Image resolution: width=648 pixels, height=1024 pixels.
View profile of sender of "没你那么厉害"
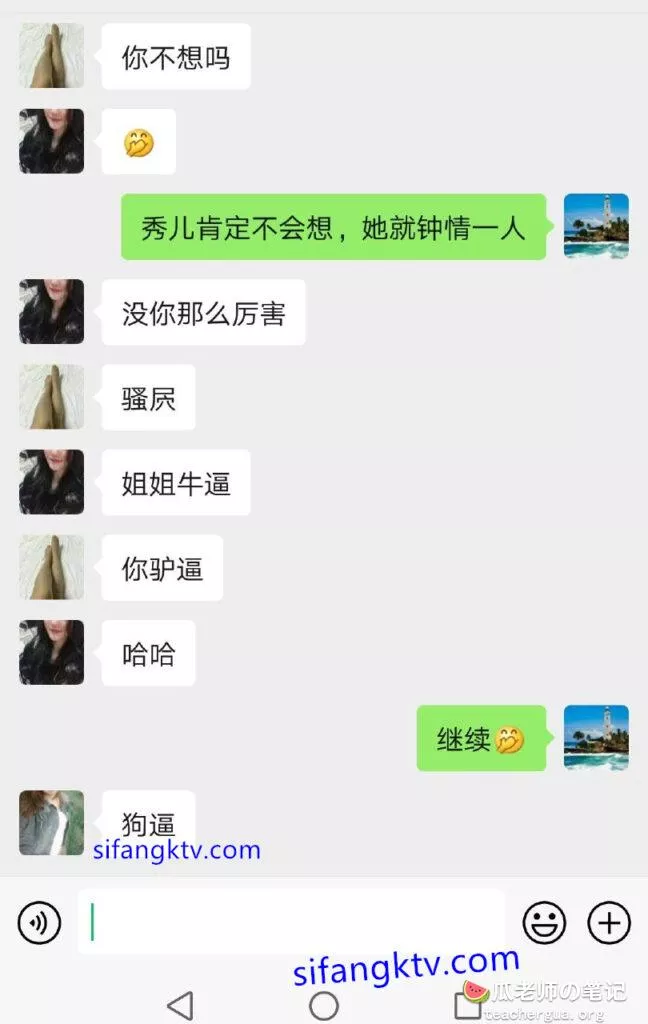(x=51, y=312)
